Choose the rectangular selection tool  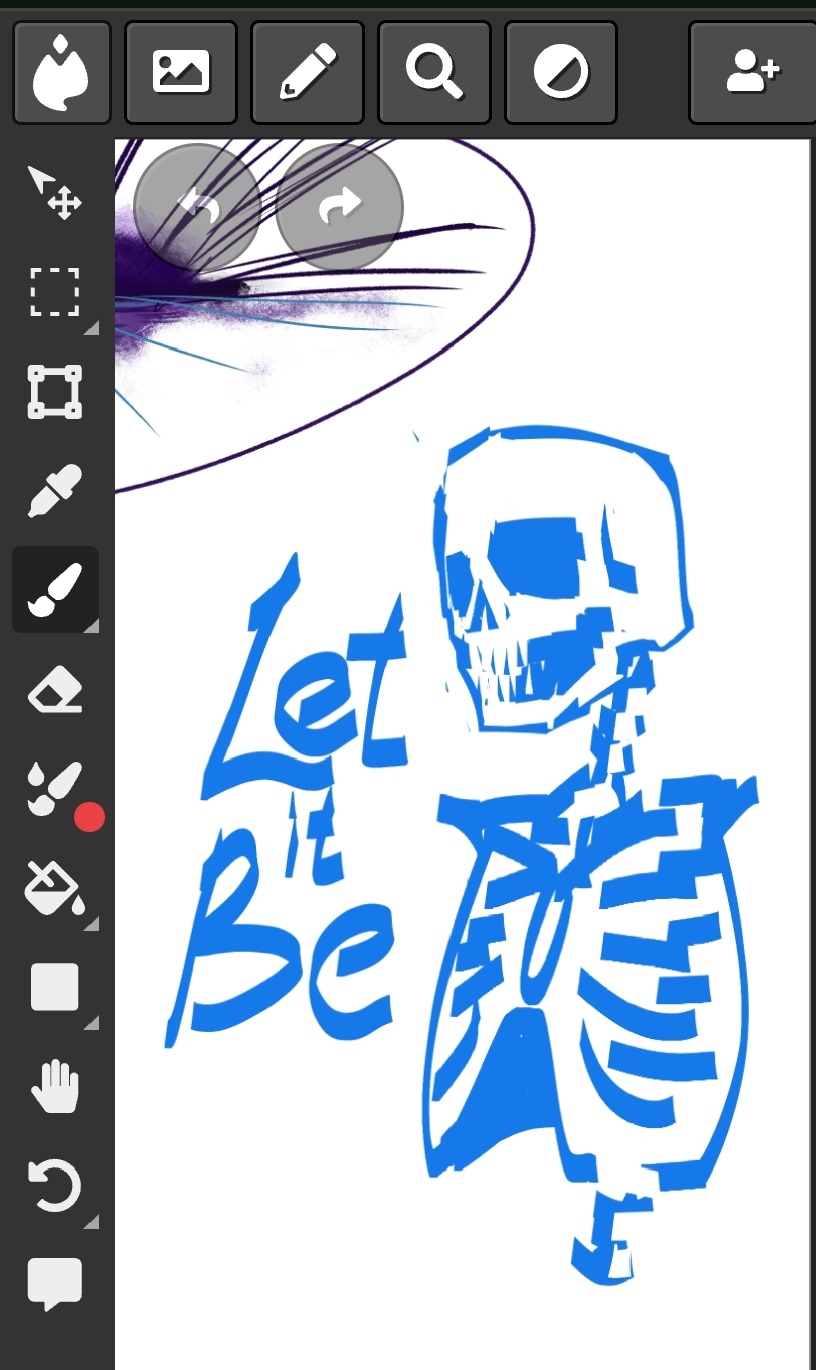(x=55, y=292)
